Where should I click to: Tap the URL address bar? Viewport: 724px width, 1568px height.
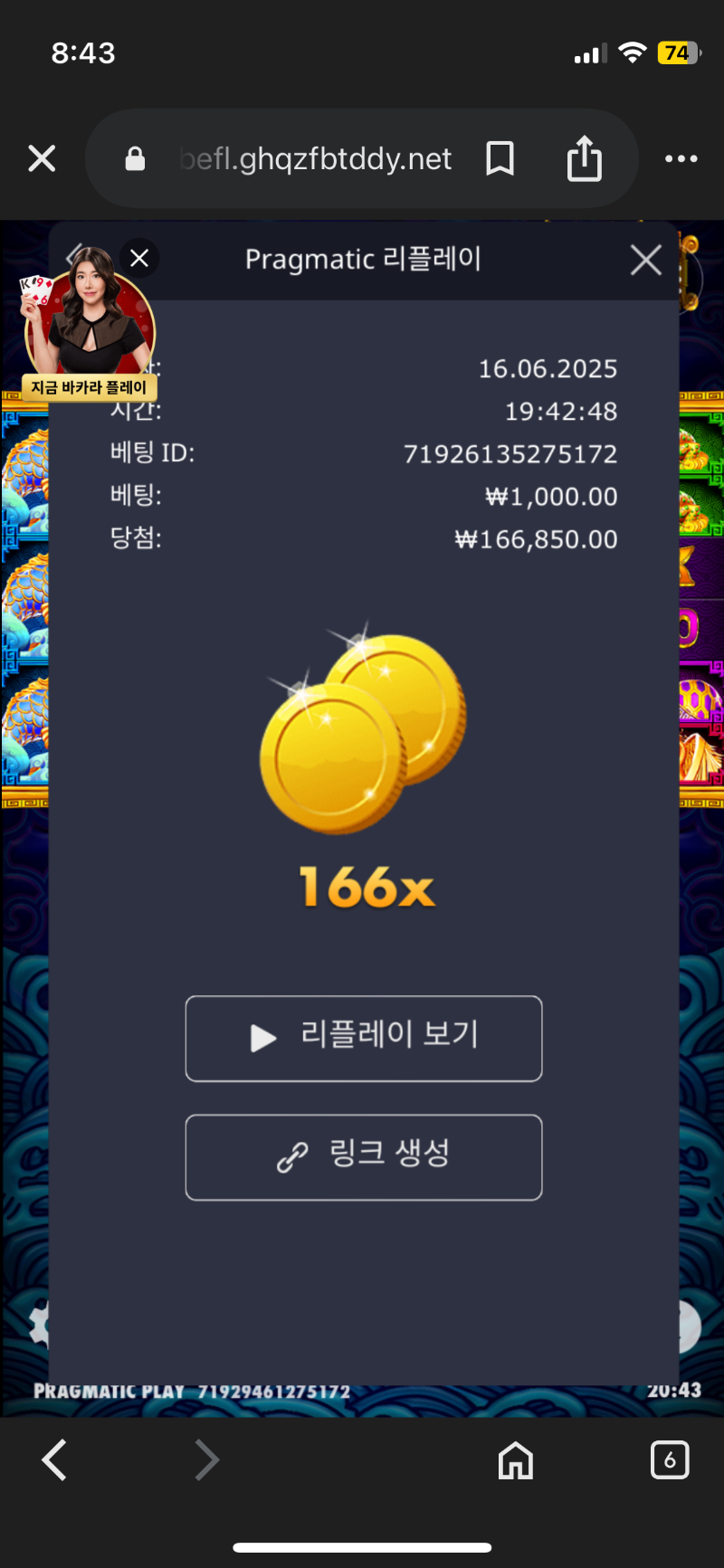tap(317, 159)
